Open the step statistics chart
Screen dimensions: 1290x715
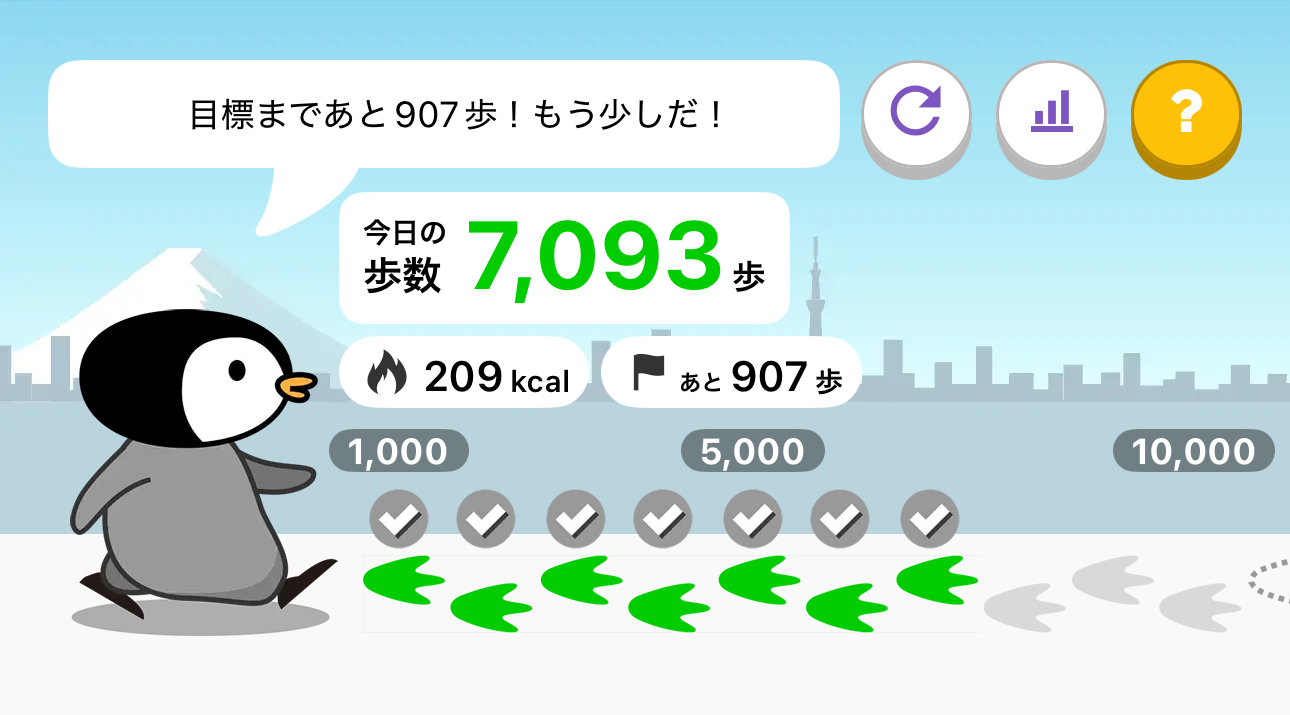[x=1051, y=112]
